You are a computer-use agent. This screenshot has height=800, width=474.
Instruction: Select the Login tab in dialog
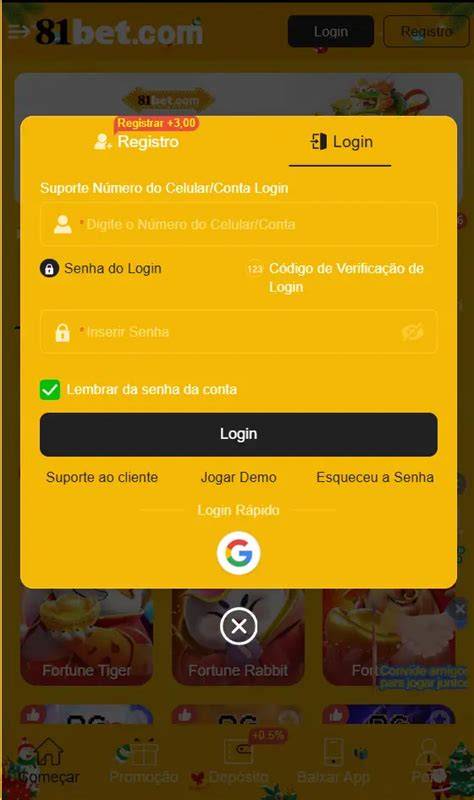point(341,142)
